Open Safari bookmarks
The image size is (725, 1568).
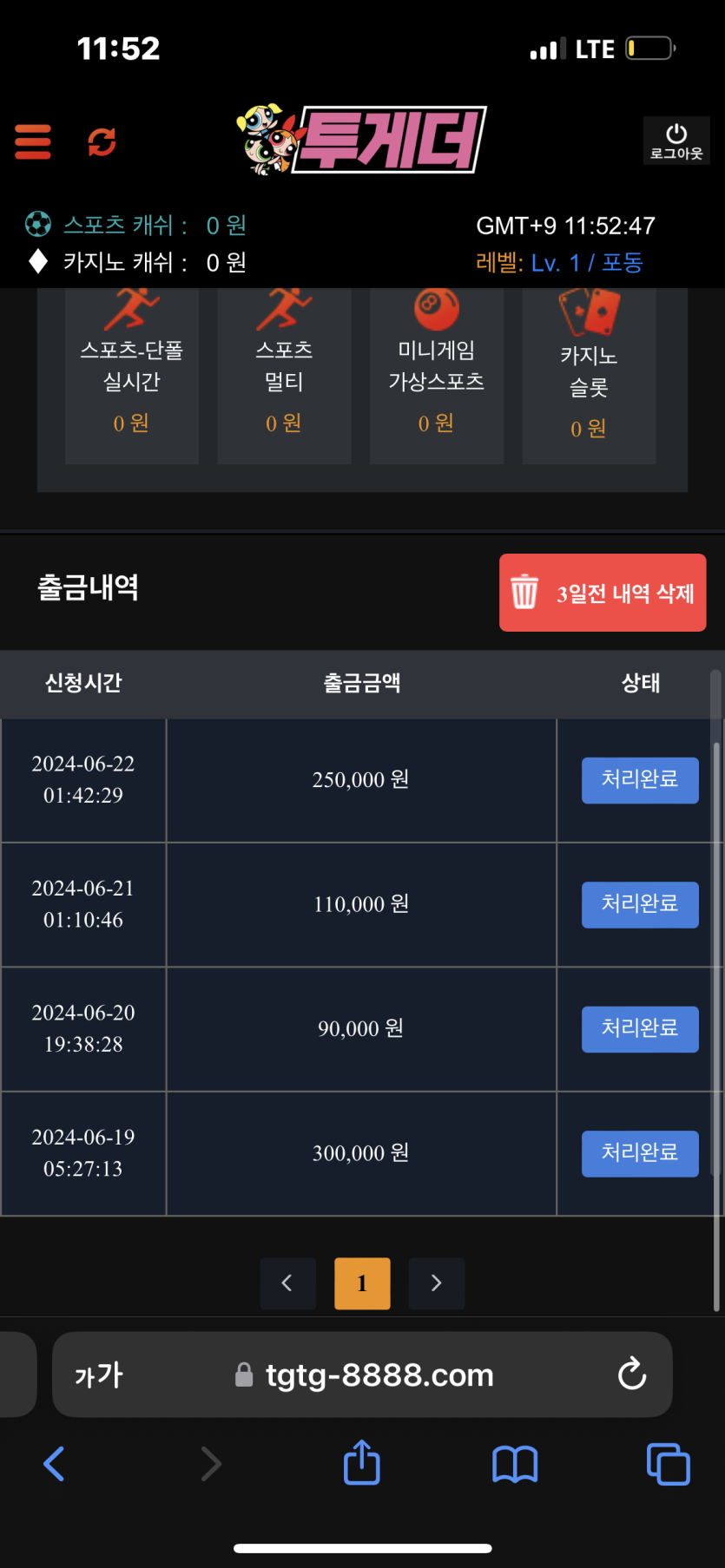(x=515, y=1464)
